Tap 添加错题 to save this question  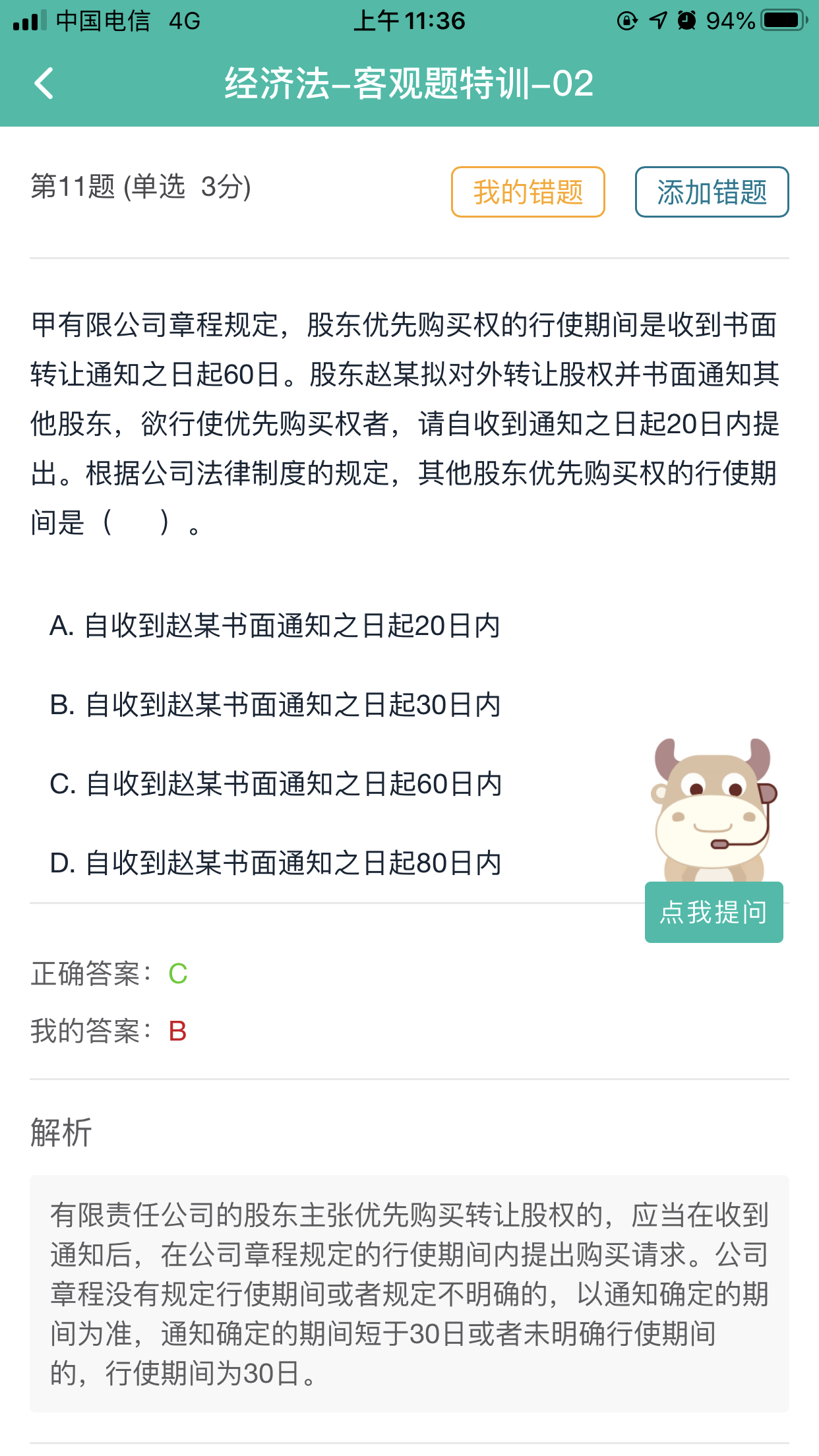click(712, 192)
